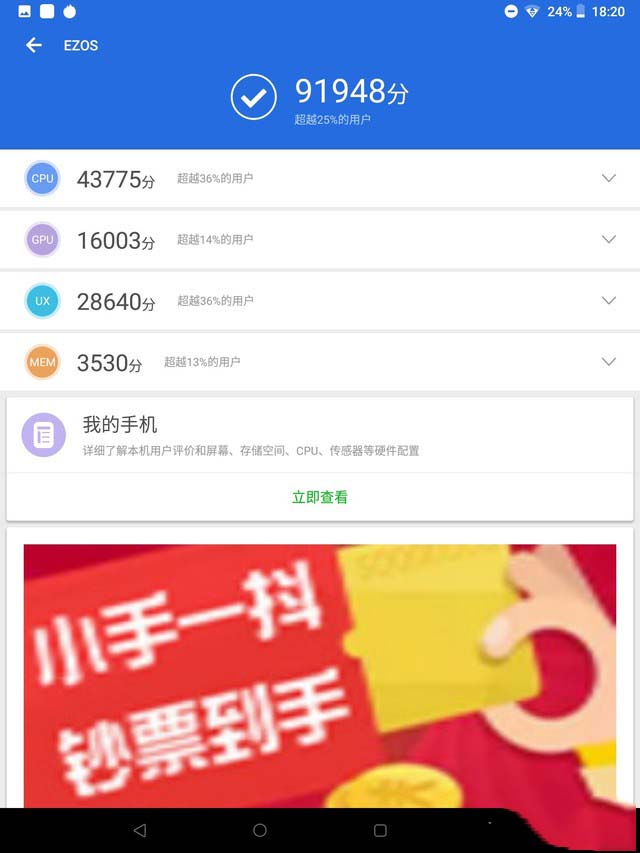Expand the GPU score details
This screenshot has width=640, height=853.
[609, 239]
